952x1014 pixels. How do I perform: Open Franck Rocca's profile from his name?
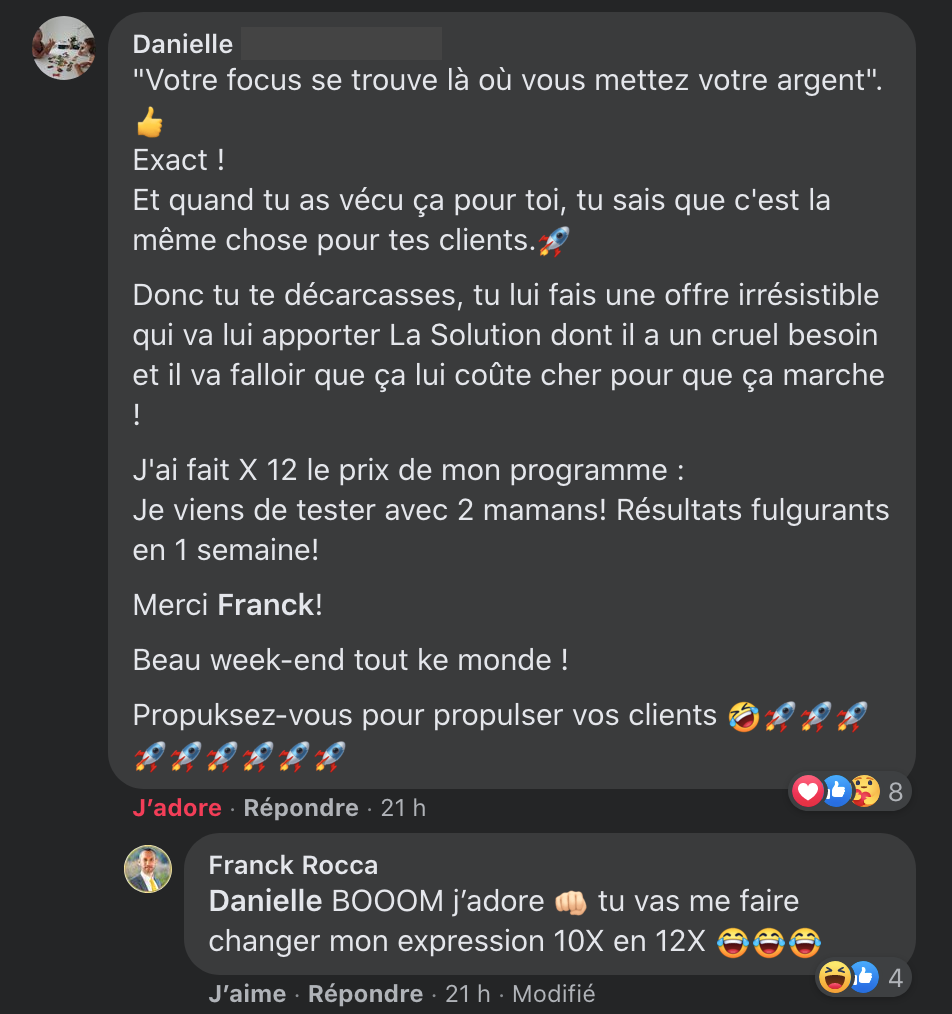point(293,865)
